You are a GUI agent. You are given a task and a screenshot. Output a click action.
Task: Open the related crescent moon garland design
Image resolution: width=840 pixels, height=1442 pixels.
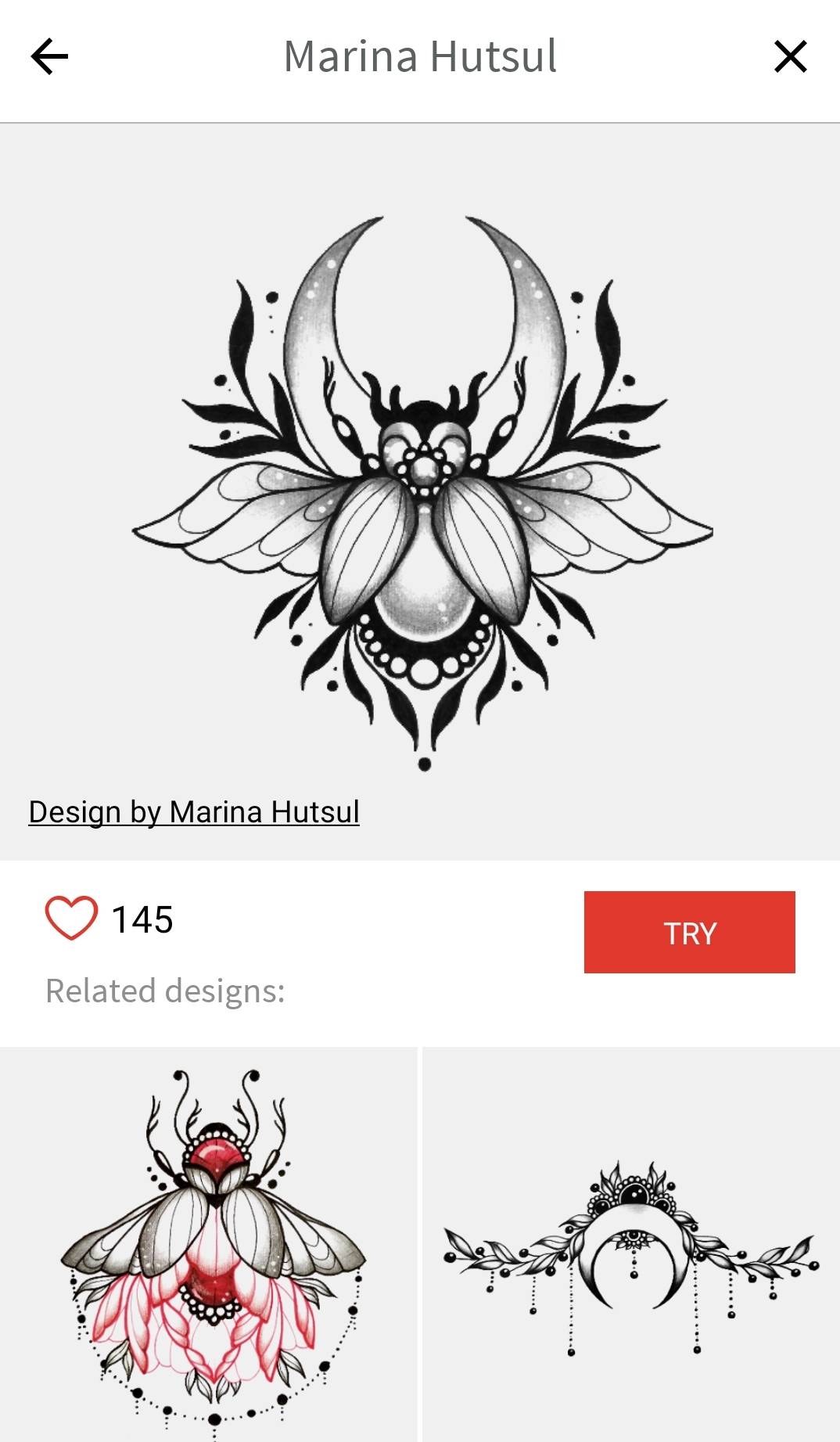point(631,1244)
